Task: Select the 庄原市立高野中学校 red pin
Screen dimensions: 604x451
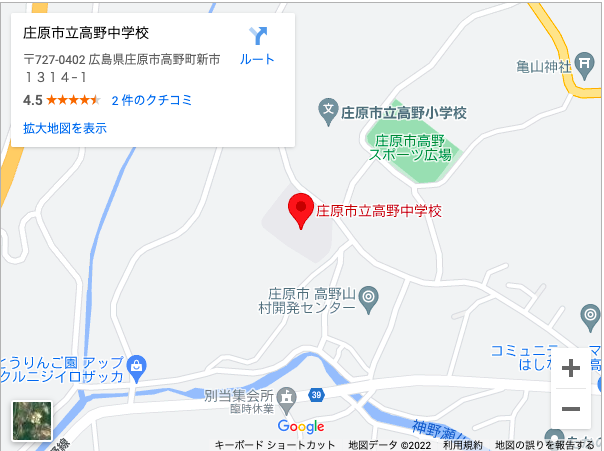Action: click(x=300, y=210)
